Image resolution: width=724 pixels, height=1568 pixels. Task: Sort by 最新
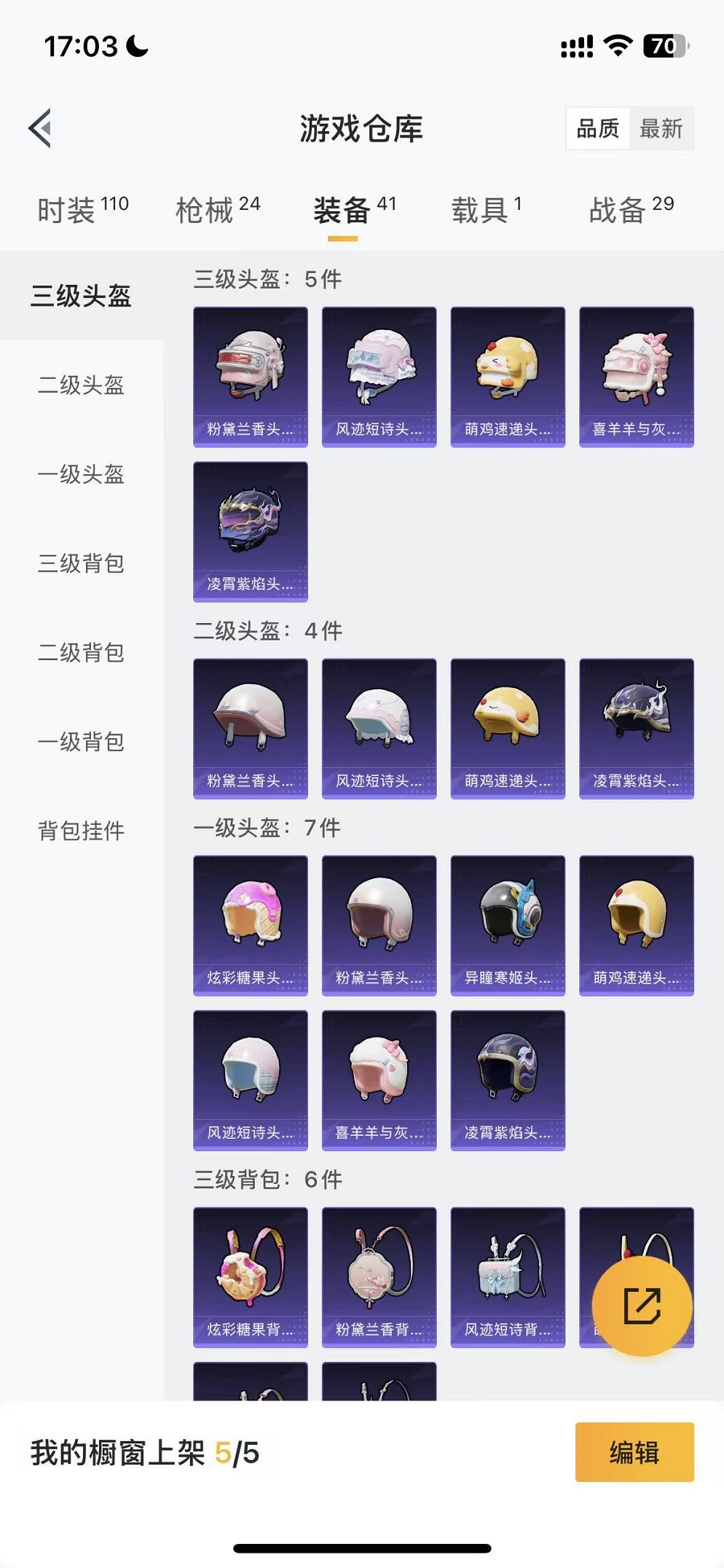(x=661, y=129)
